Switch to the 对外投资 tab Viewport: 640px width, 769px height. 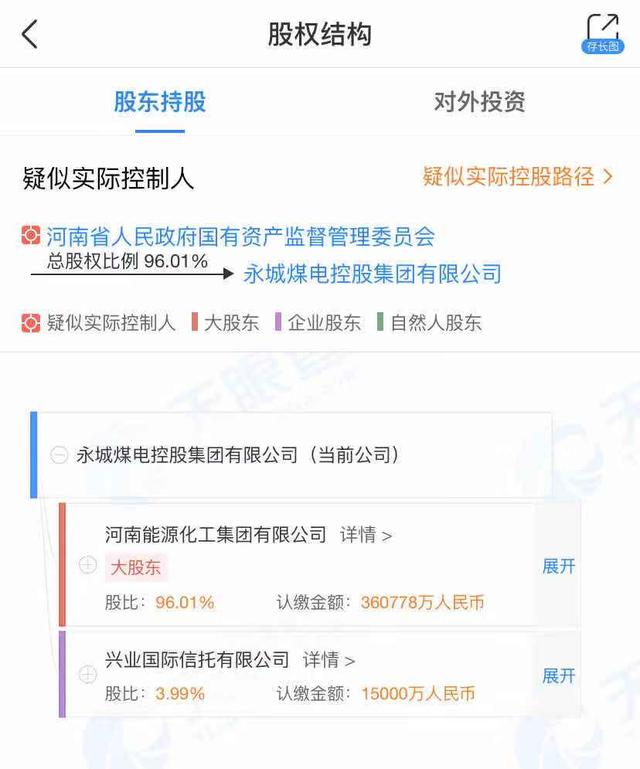tap(479, 101)
